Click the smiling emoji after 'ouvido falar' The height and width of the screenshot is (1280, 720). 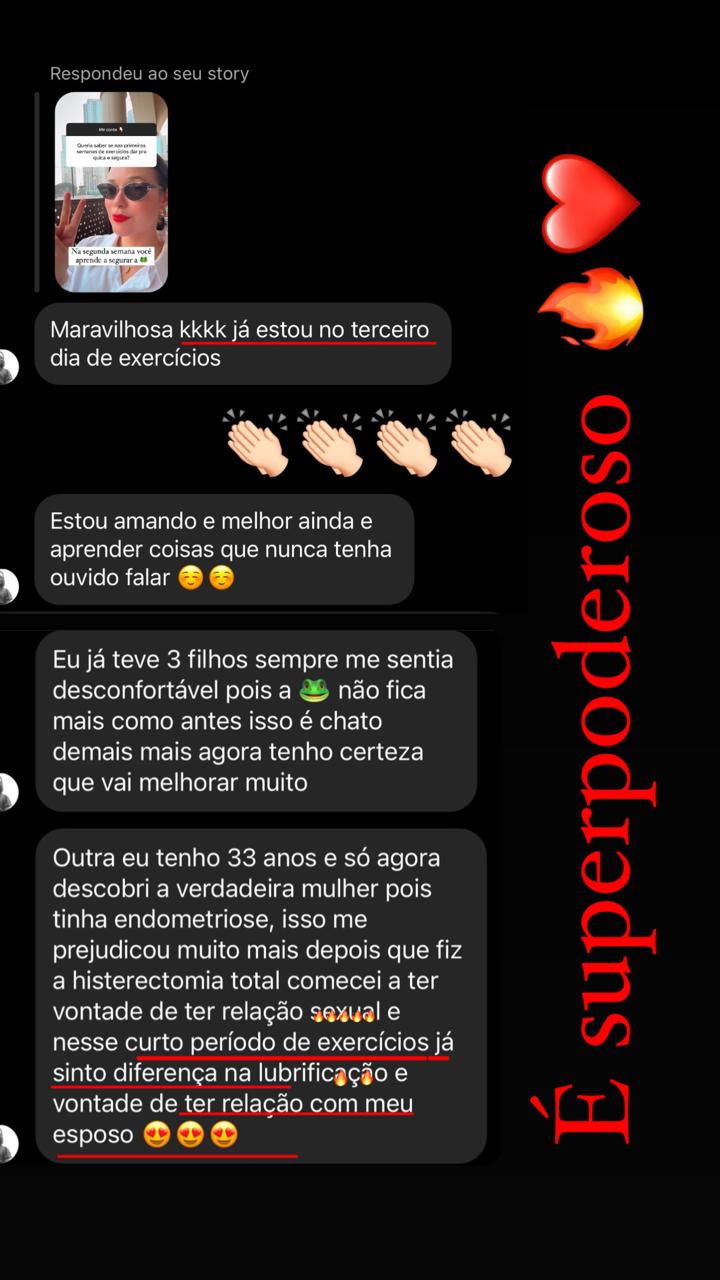[192, 577]
